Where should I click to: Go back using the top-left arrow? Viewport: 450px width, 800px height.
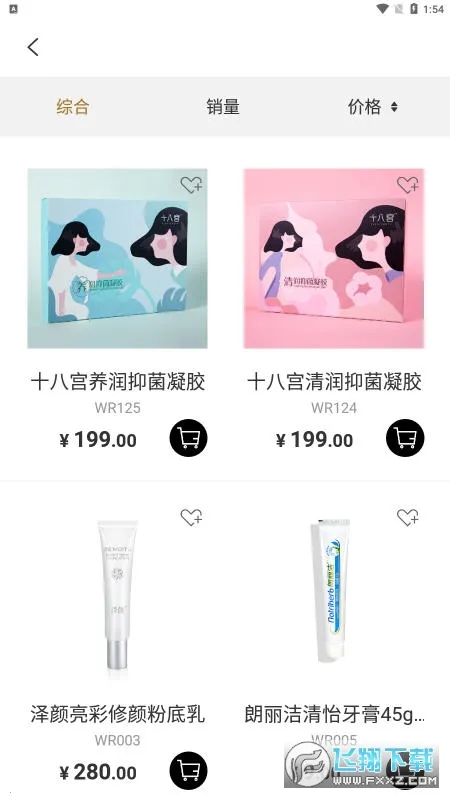(33, 47)
